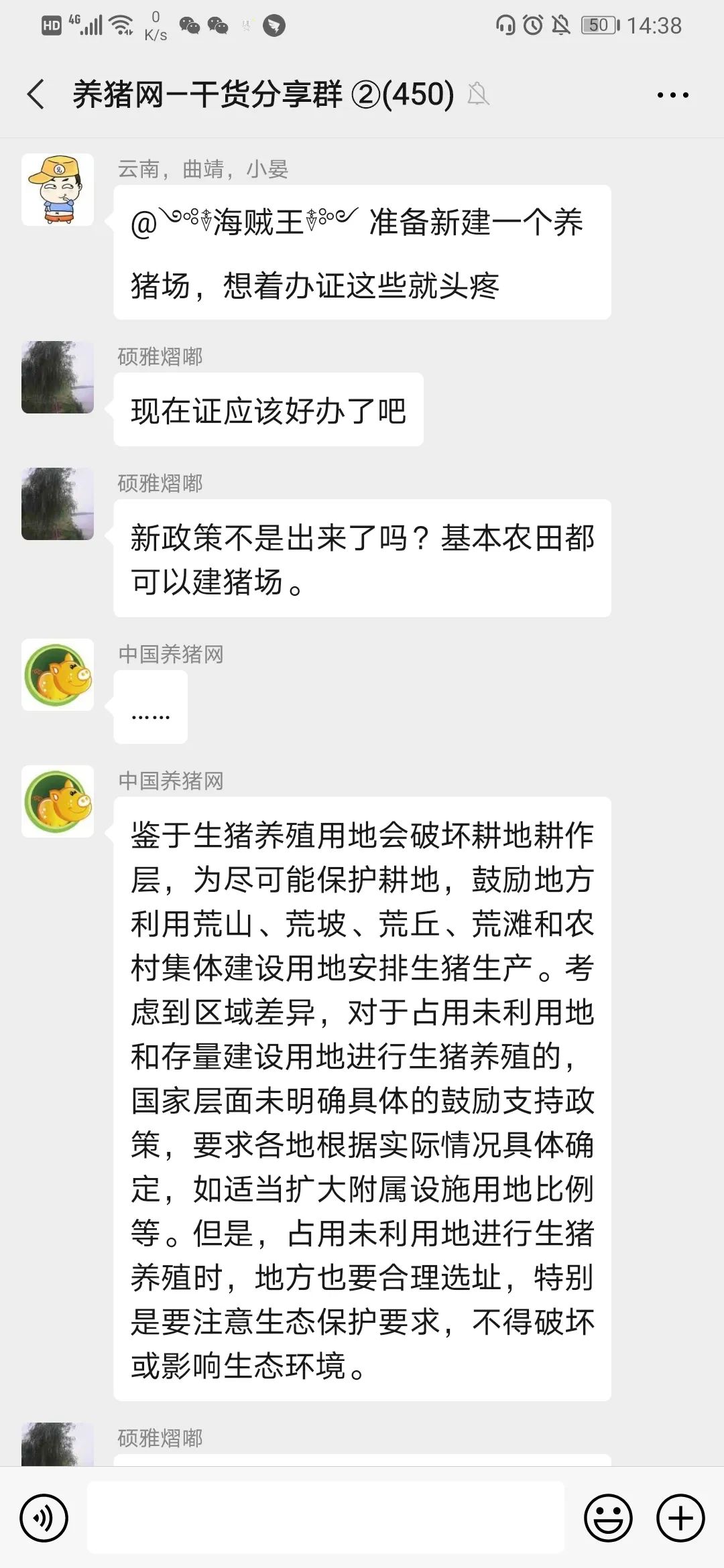Open the avatar beside the 新政策 message
The height and width of the screenshot is (1568, 724).
click(58, 504)
